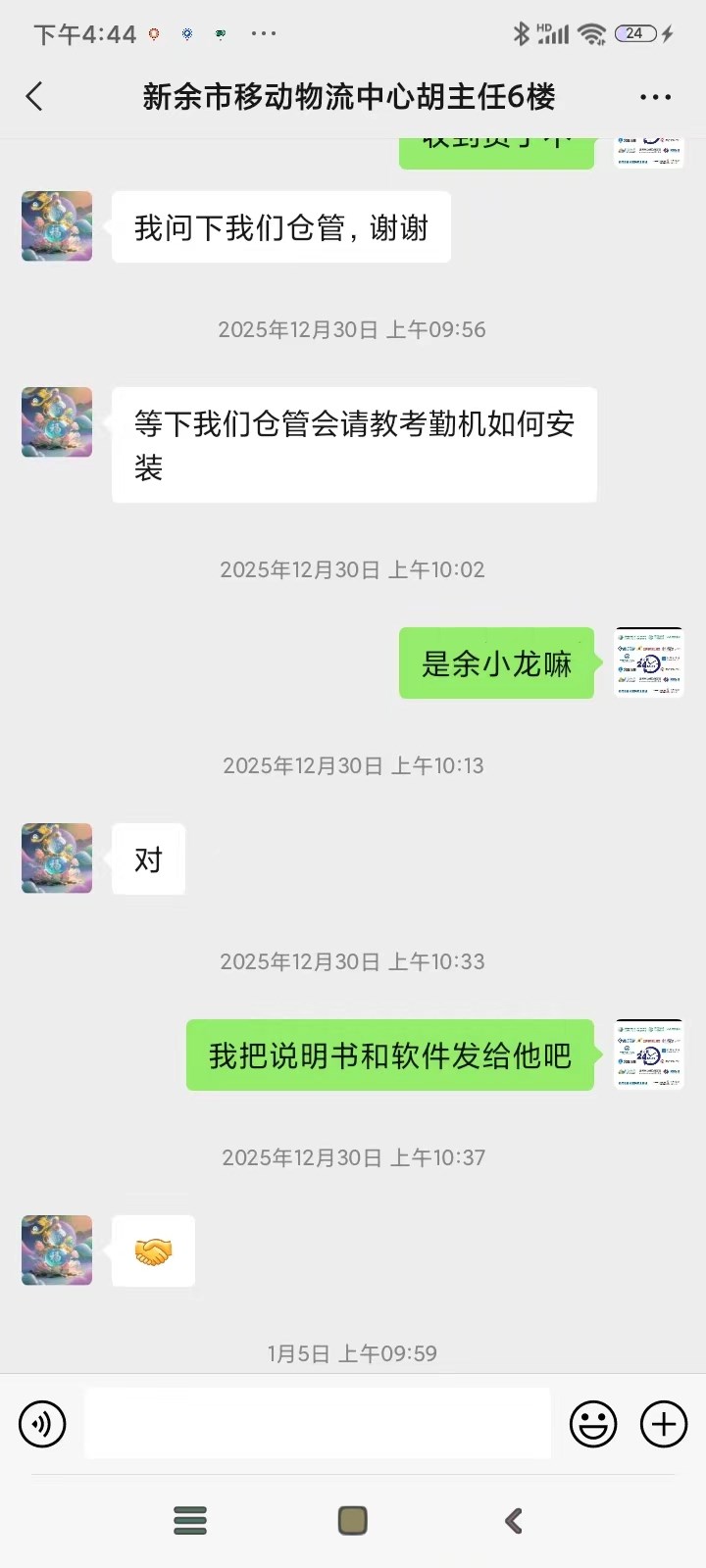Open the emoji picker
This screenshot has height=1568, width=706.
(593, 1423)
